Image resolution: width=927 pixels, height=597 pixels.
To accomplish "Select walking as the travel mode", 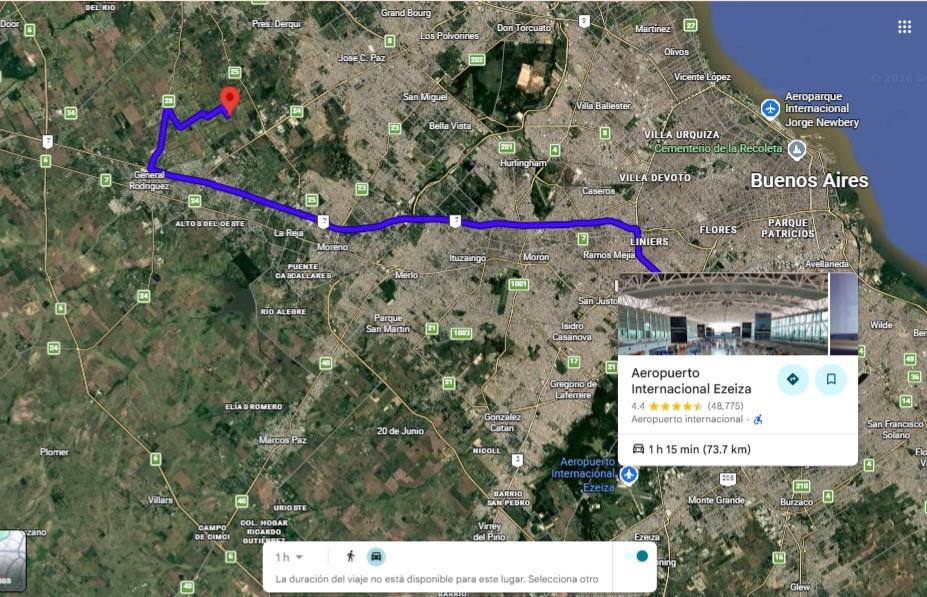I will pyautogui.click(x=350, y=556).
